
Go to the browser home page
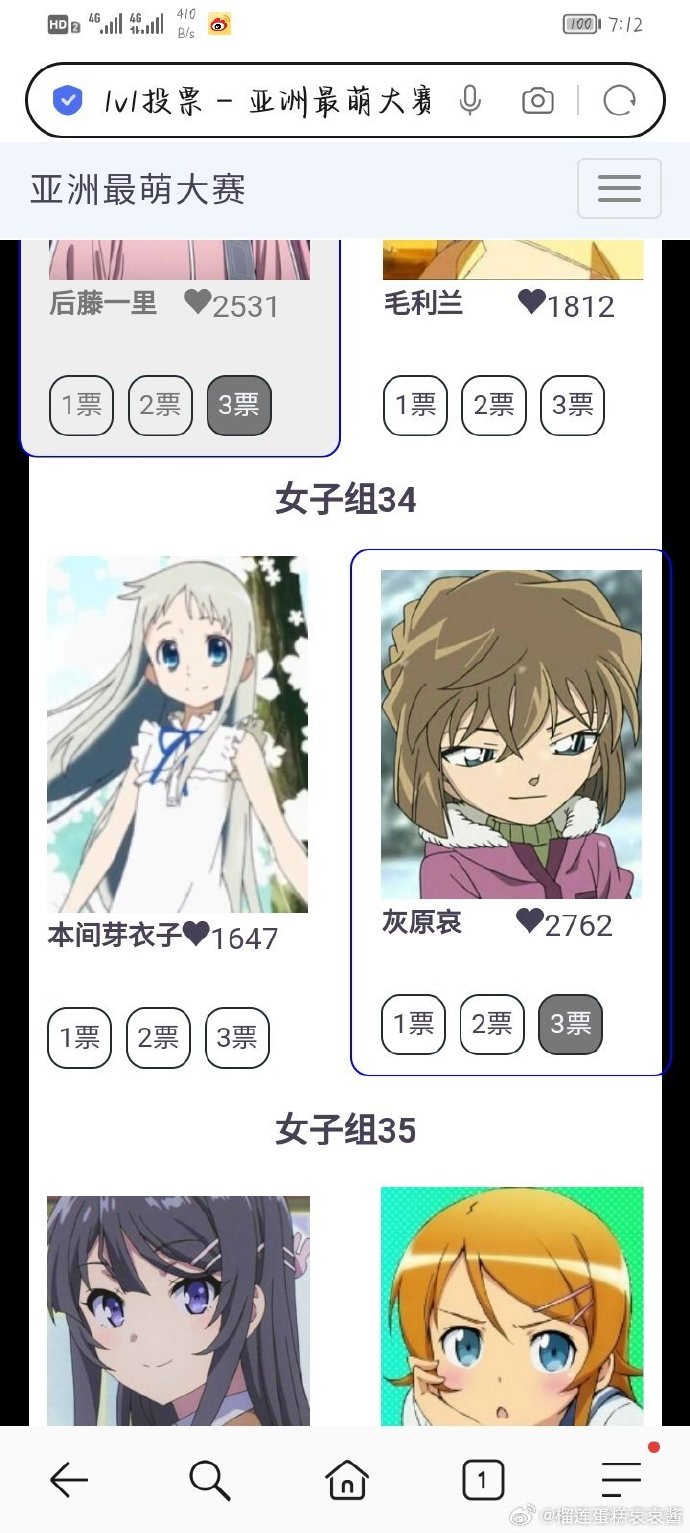(x=346, y=1479)
